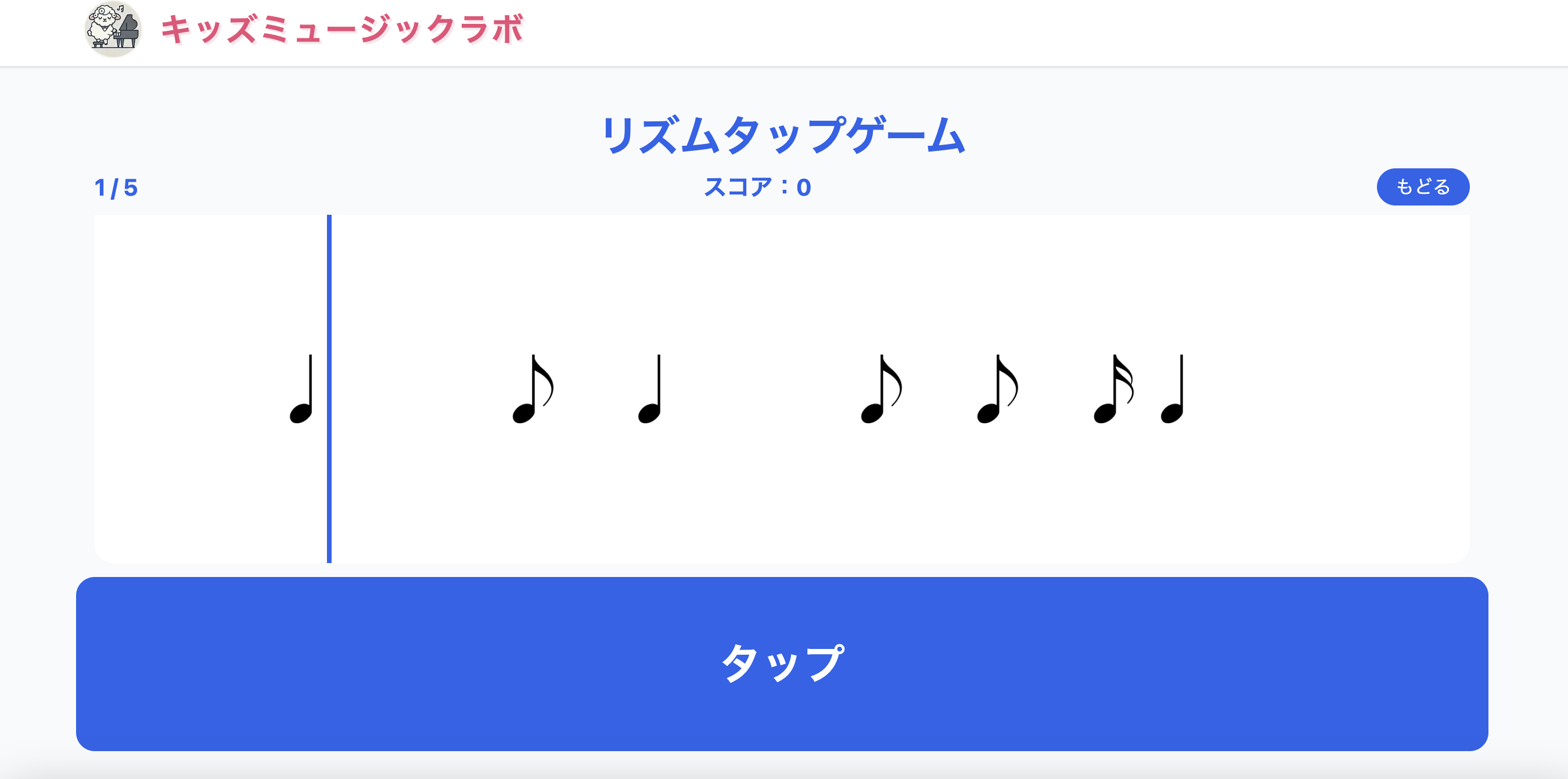1568x779 pixels.
Task: Go back with the もどる button
Action: 1422,187
